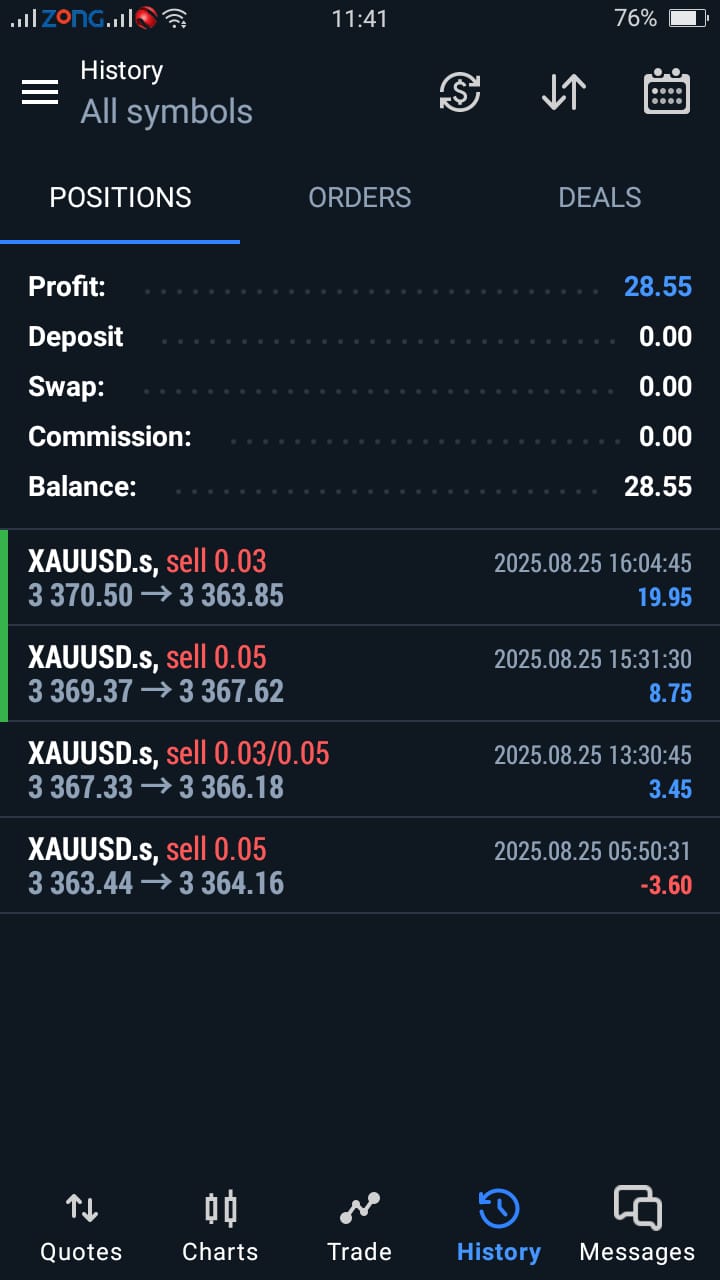This screenshot has width=720, height=1280.
Task: Select the POSITIONS tab
Action: (120, 198)
